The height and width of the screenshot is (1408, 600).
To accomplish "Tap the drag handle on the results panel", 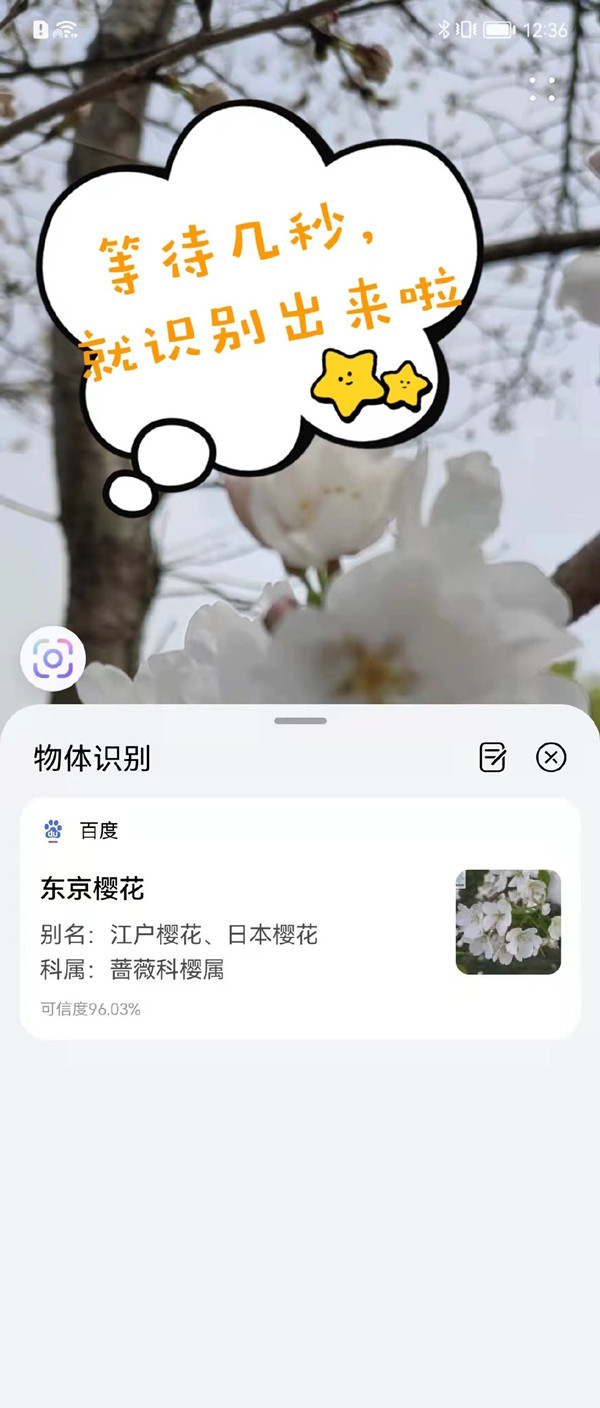I will pyautogui.click(x=300, y=721).
